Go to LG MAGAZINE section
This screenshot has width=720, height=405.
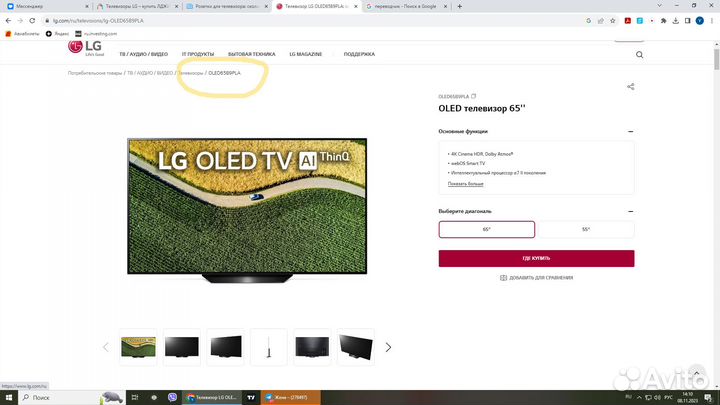click(305, 54)
